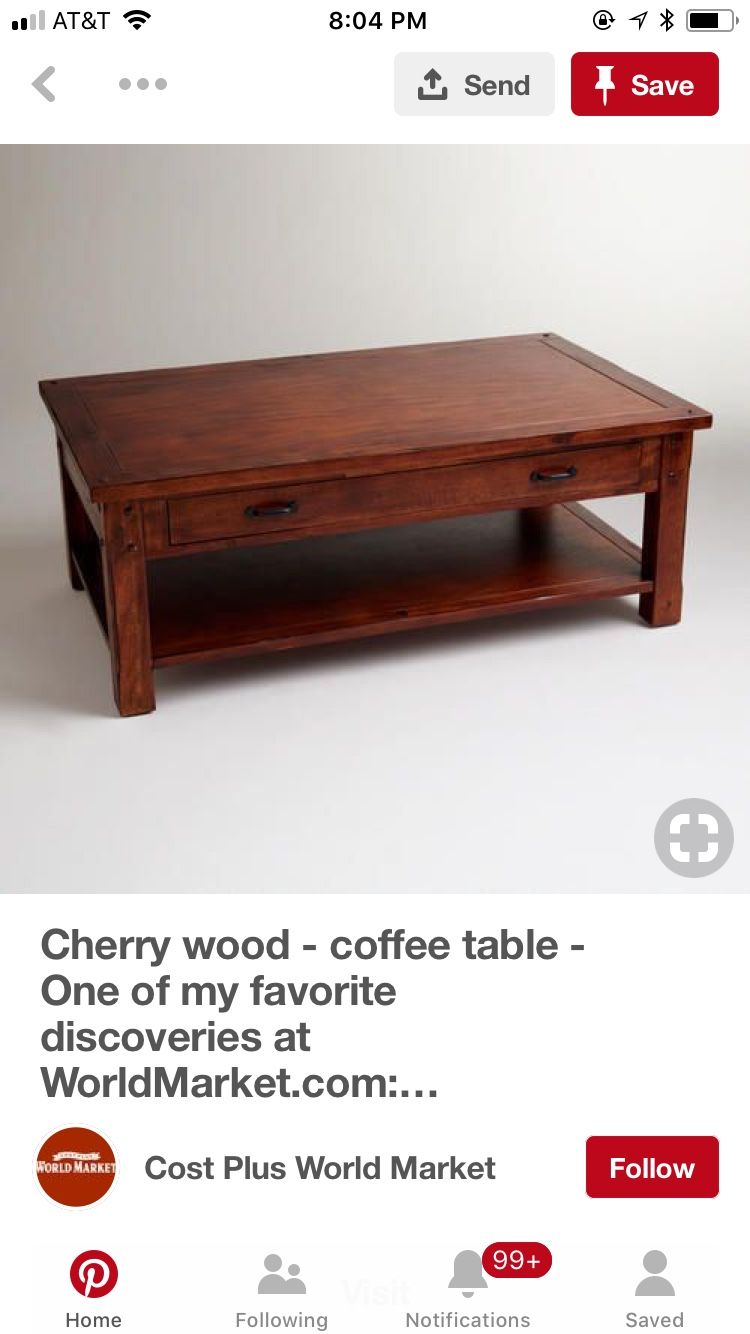
Task: Open the Notifications tab
Action: pyautogui.click(x=468, y=1290)
